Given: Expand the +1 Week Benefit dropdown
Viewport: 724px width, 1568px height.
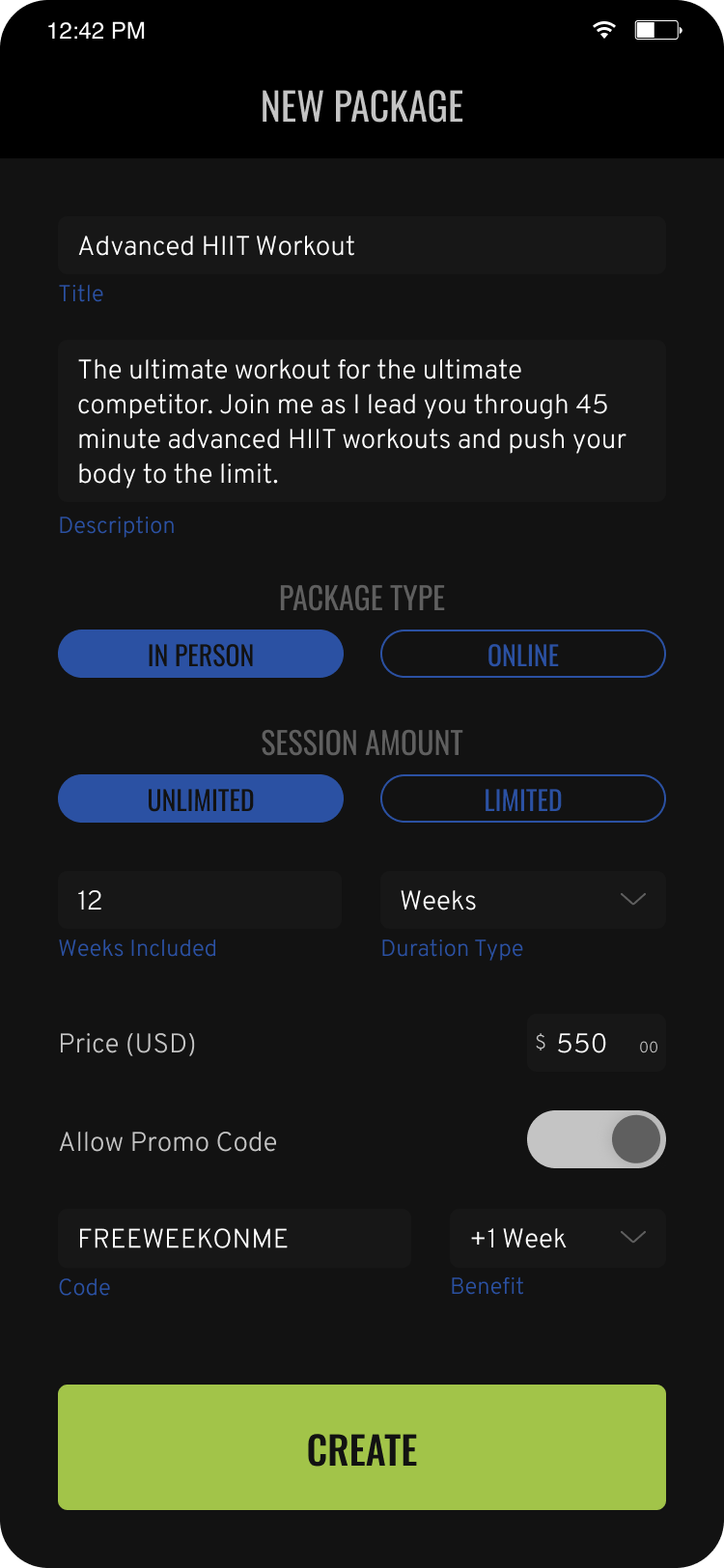Looking at the screenshot, I should pos(558,1239).
